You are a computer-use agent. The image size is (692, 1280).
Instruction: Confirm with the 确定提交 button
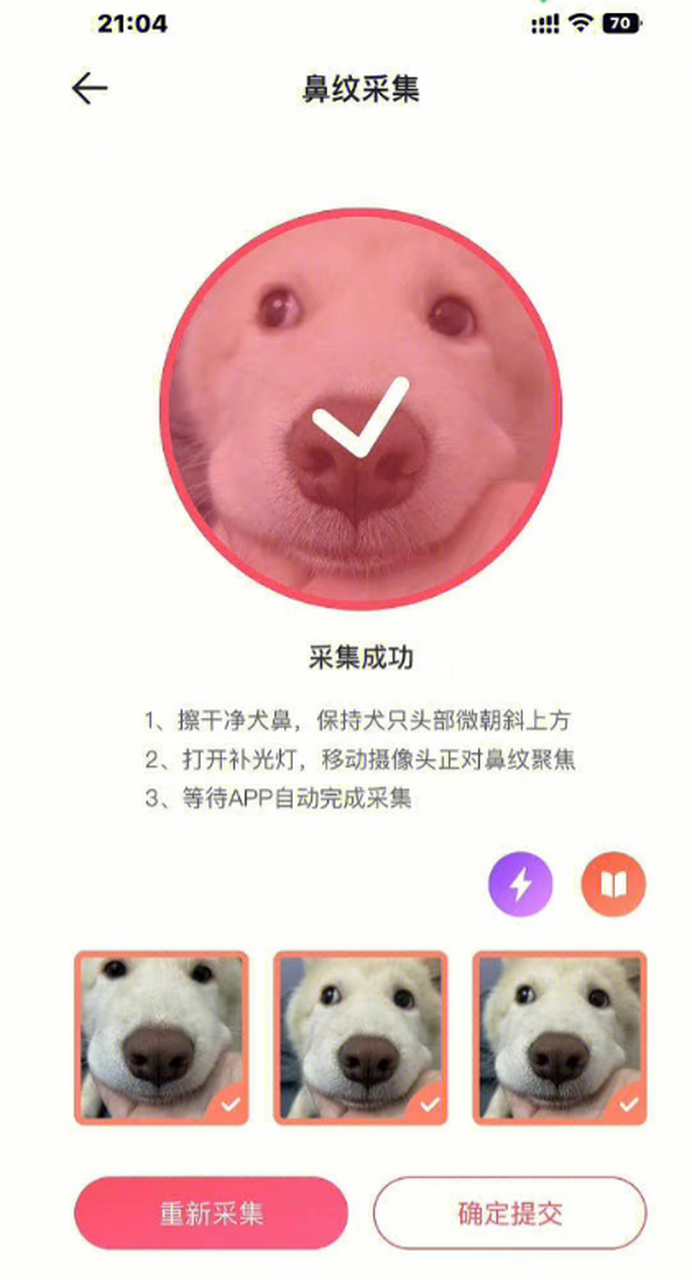(x=510, y=1213)
